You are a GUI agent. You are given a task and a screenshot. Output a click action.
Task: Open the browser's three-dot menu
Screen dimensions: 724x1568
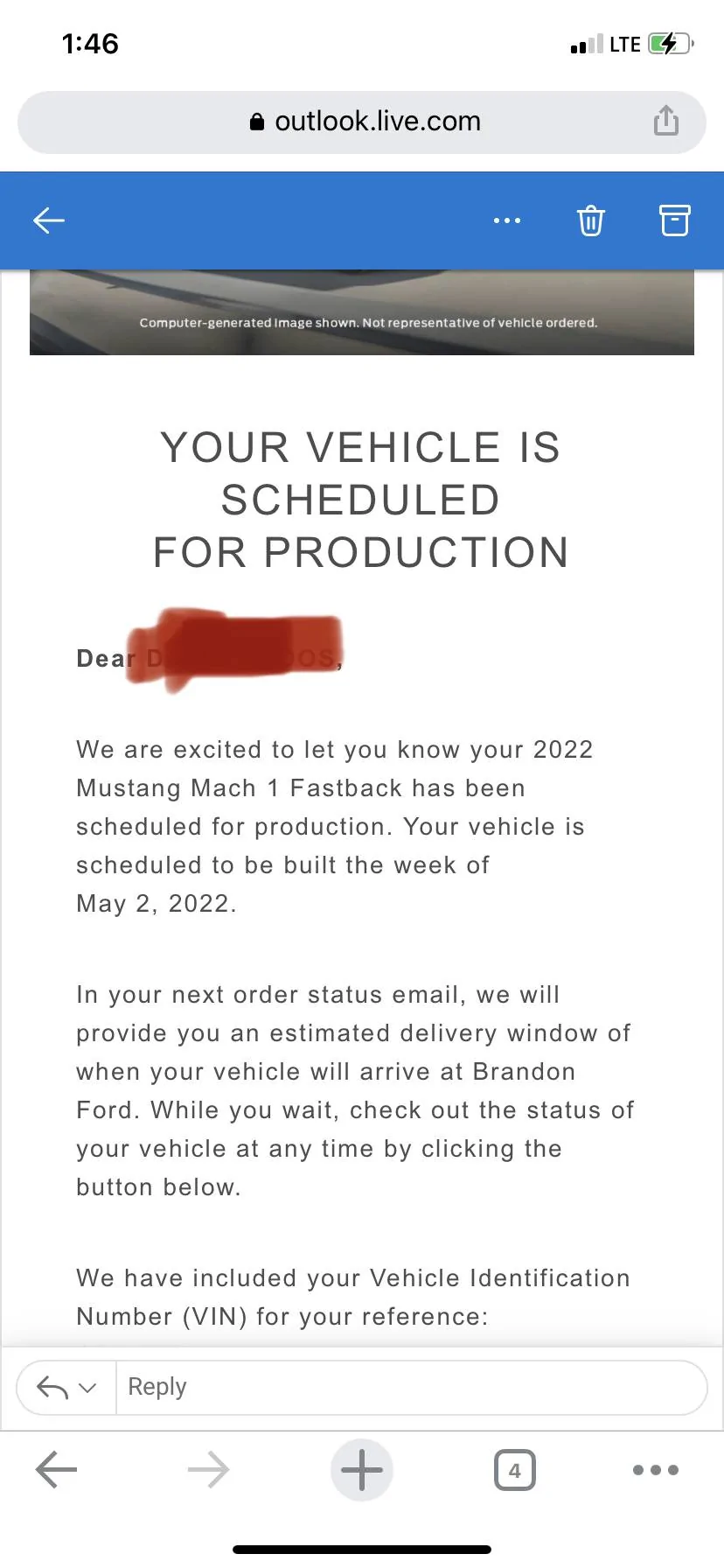click(x=656, y=1470)
